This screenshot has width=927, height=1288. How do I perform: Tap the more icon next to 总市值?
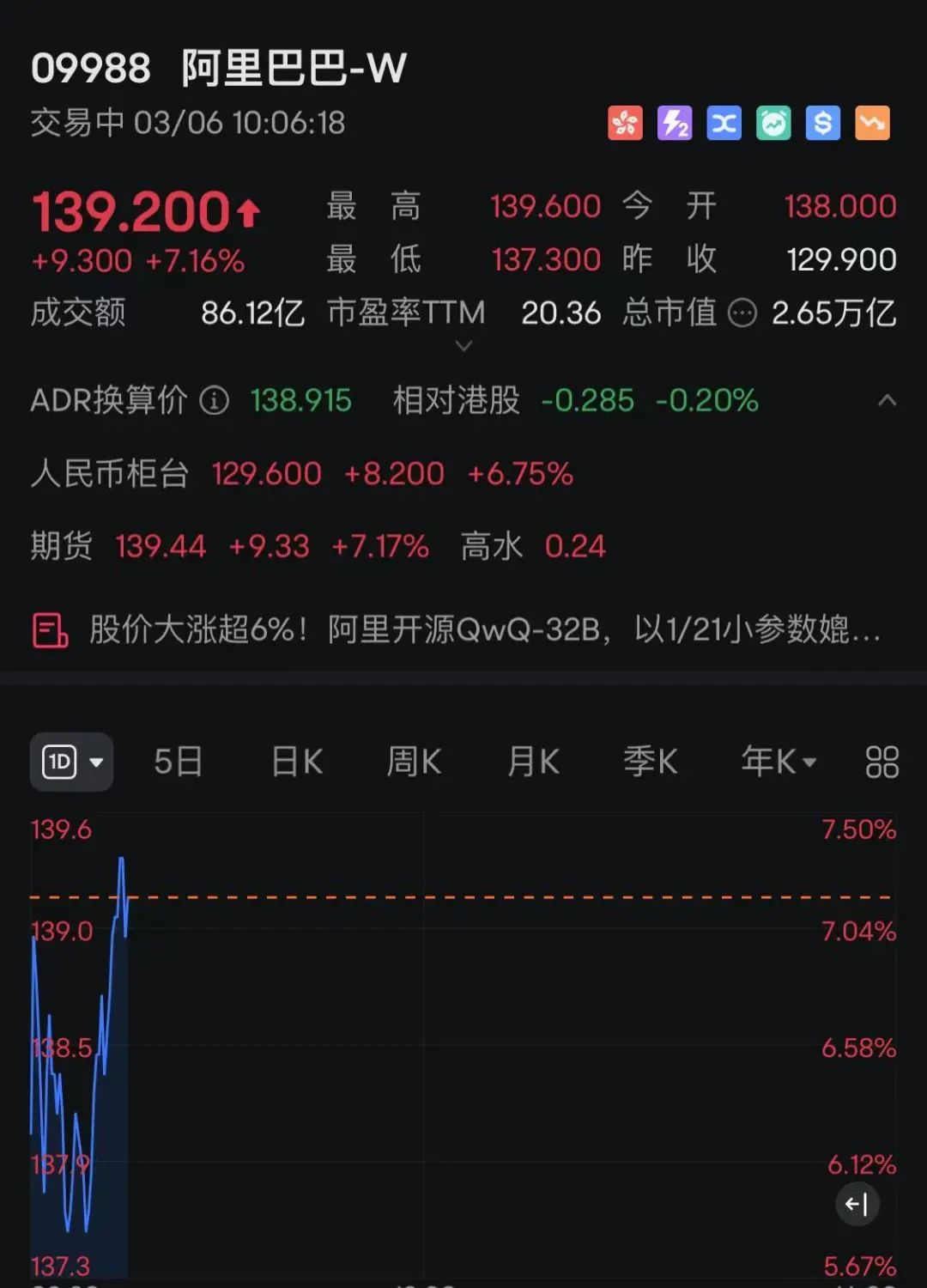point(742,313)
